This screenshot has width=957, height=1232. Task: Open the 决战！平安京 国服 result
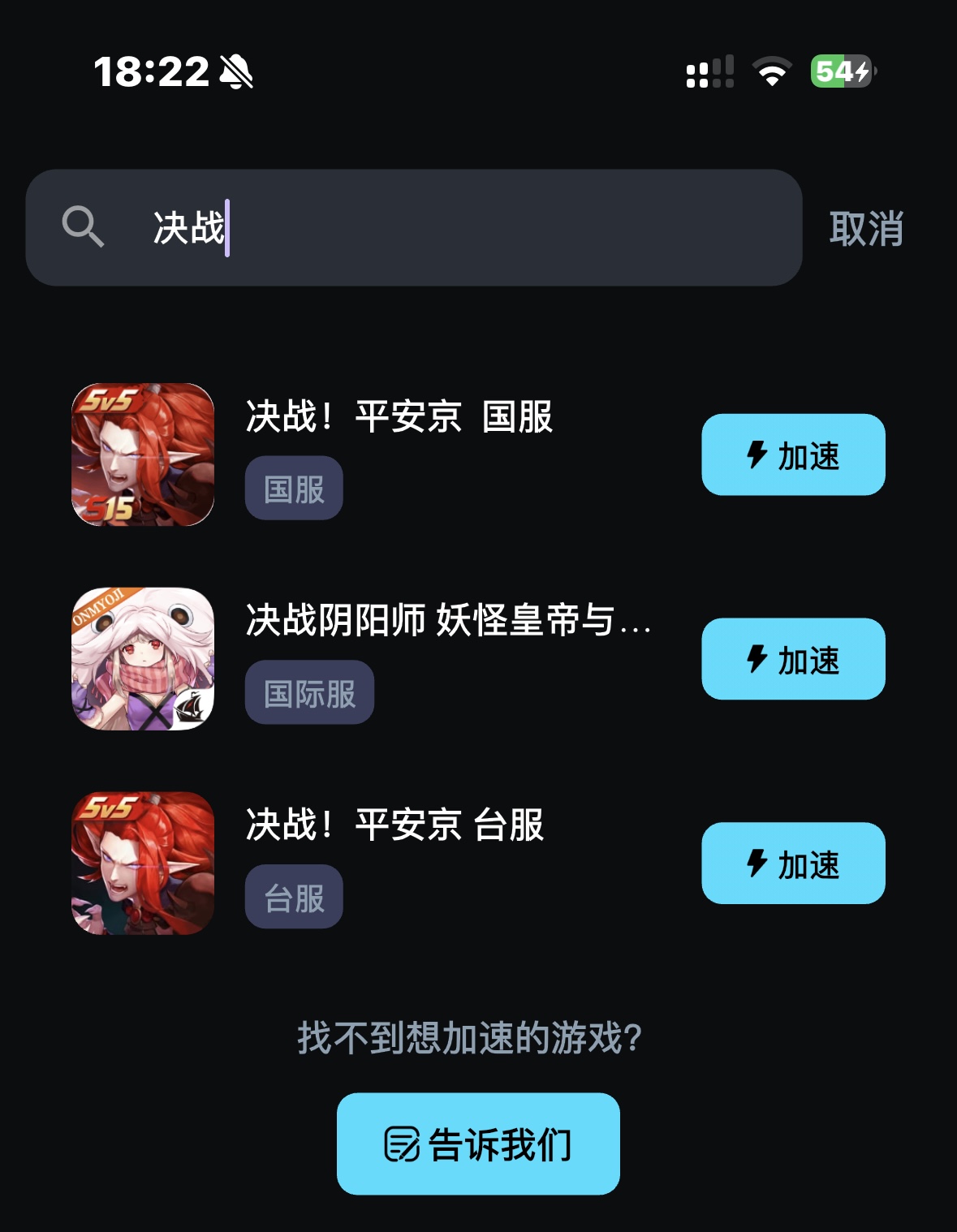[399, 417]
